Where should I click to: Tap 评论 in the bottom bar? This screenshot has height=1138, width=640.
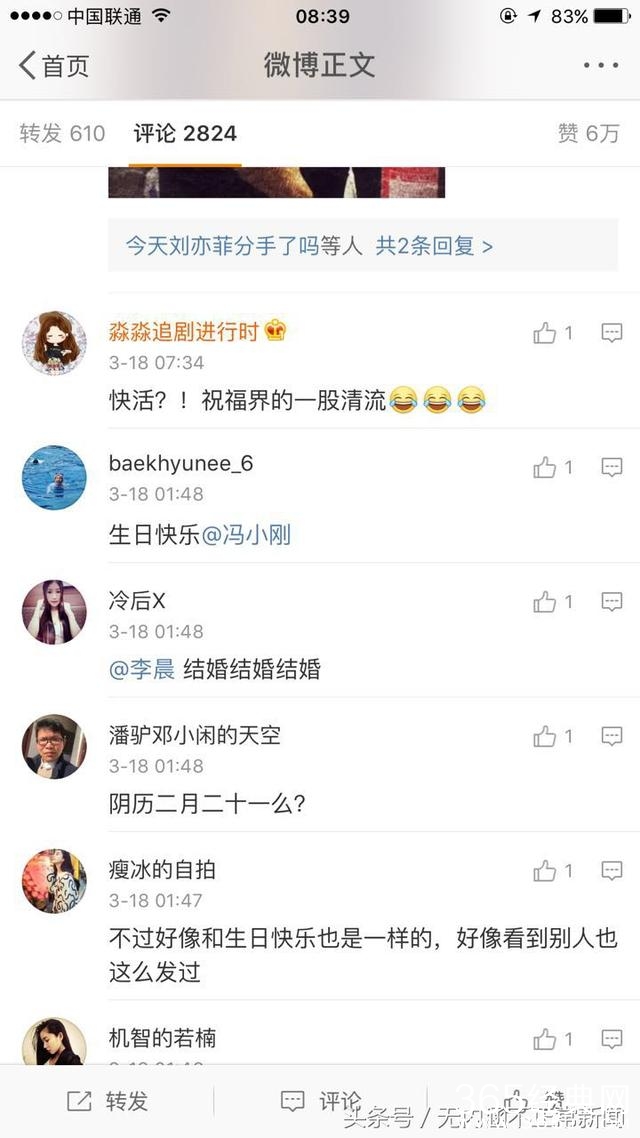click(320, 1101)
